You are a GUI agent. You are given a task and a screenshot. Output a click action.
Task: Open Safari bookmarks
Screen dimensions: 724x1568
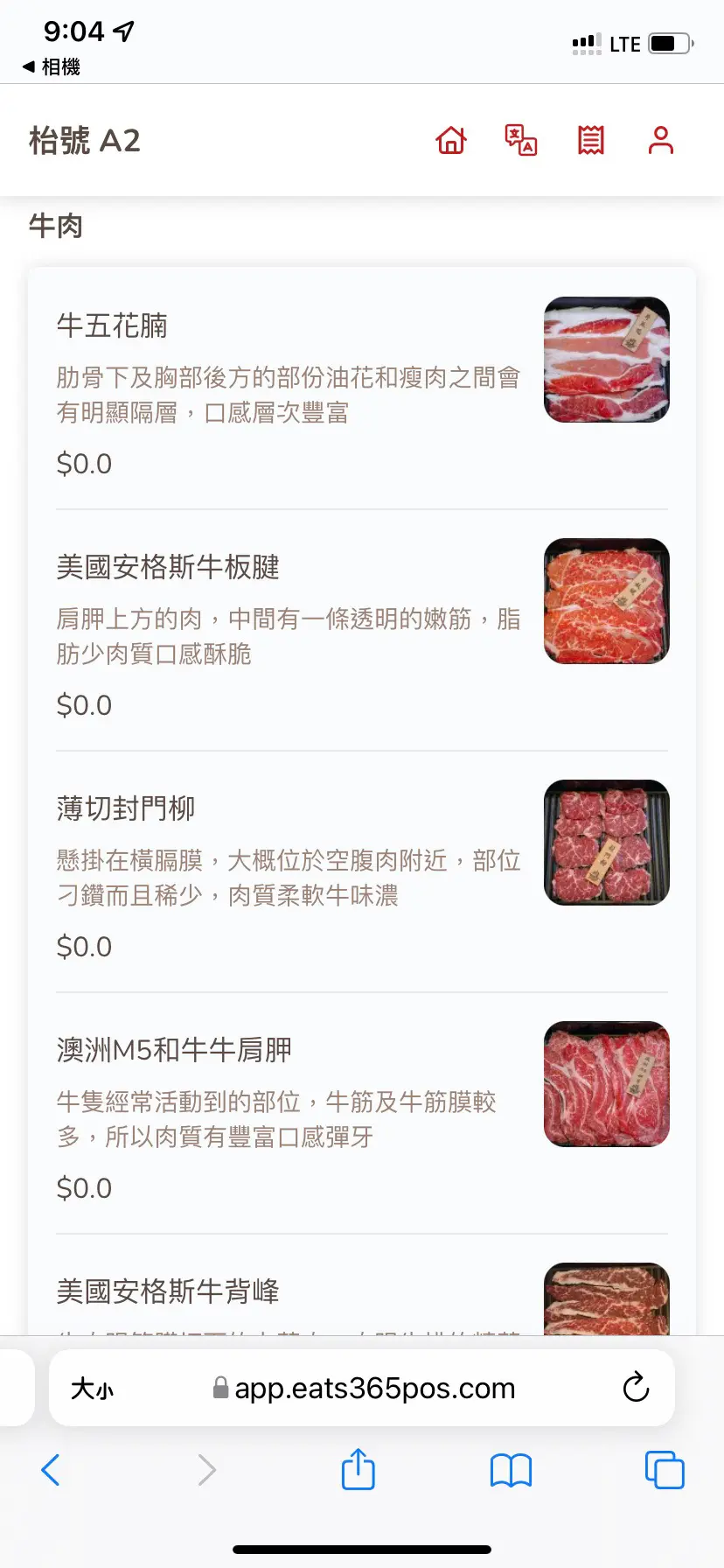pos(512,1470)
